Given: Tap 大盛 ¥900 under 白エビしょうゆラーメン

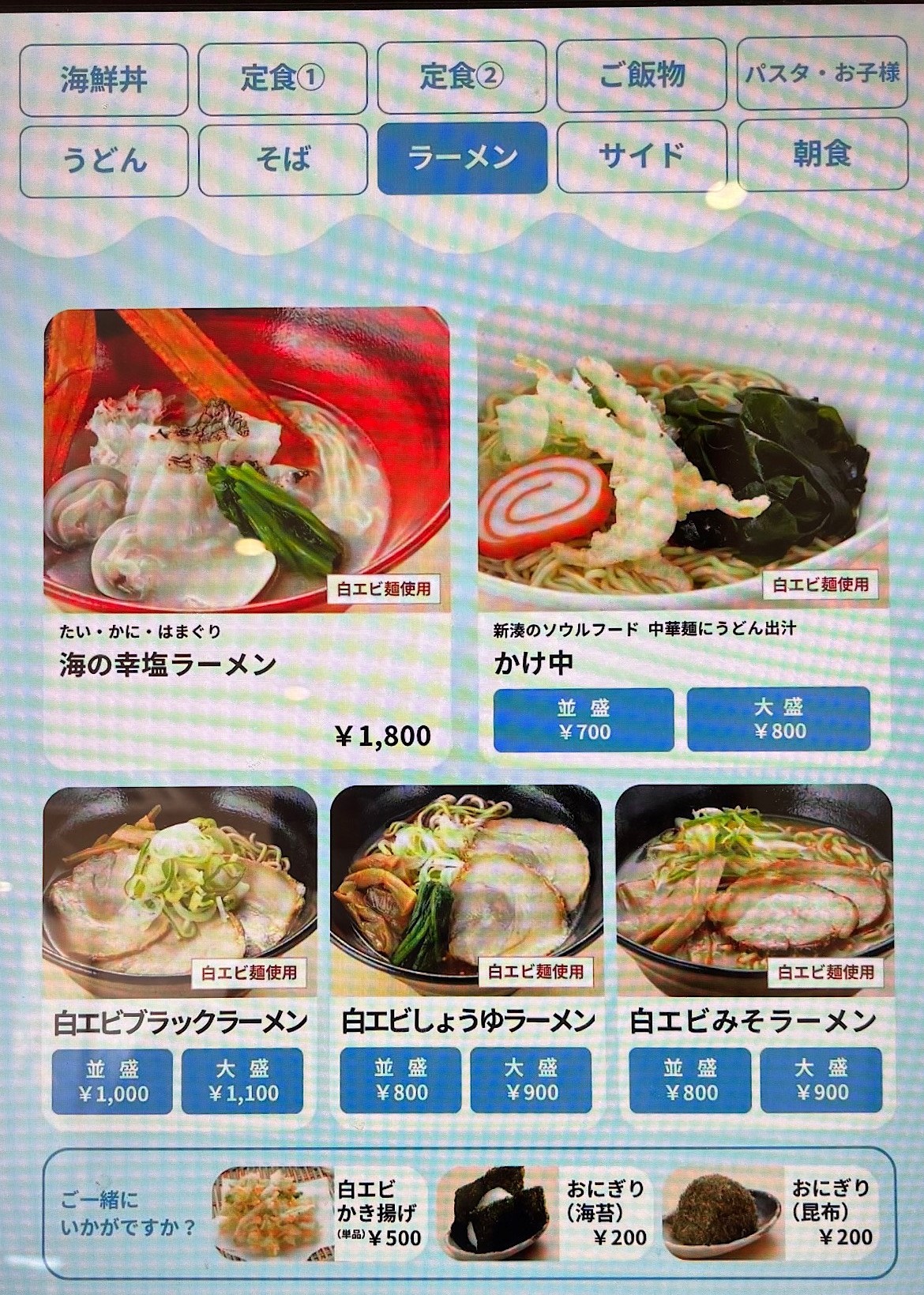Looking at the screenshot, I should click(x=531, y=1081).
